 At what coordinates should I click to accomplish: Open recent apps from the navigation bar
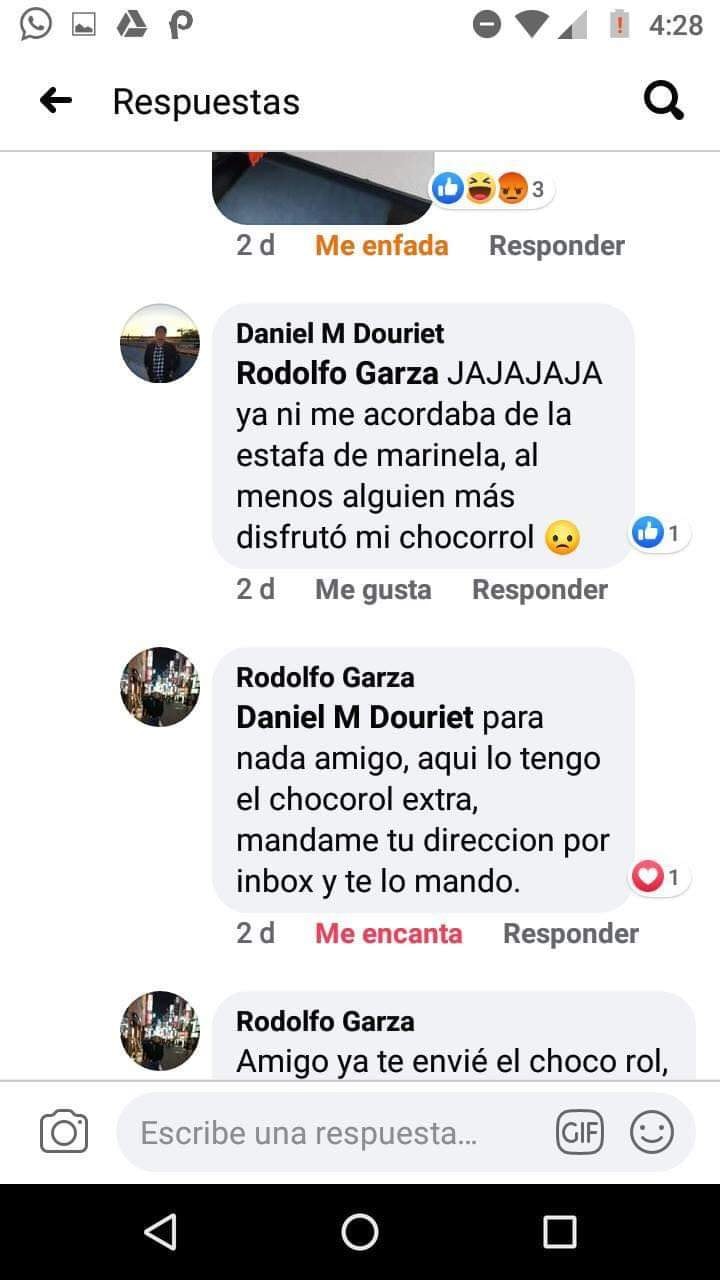560,1232
